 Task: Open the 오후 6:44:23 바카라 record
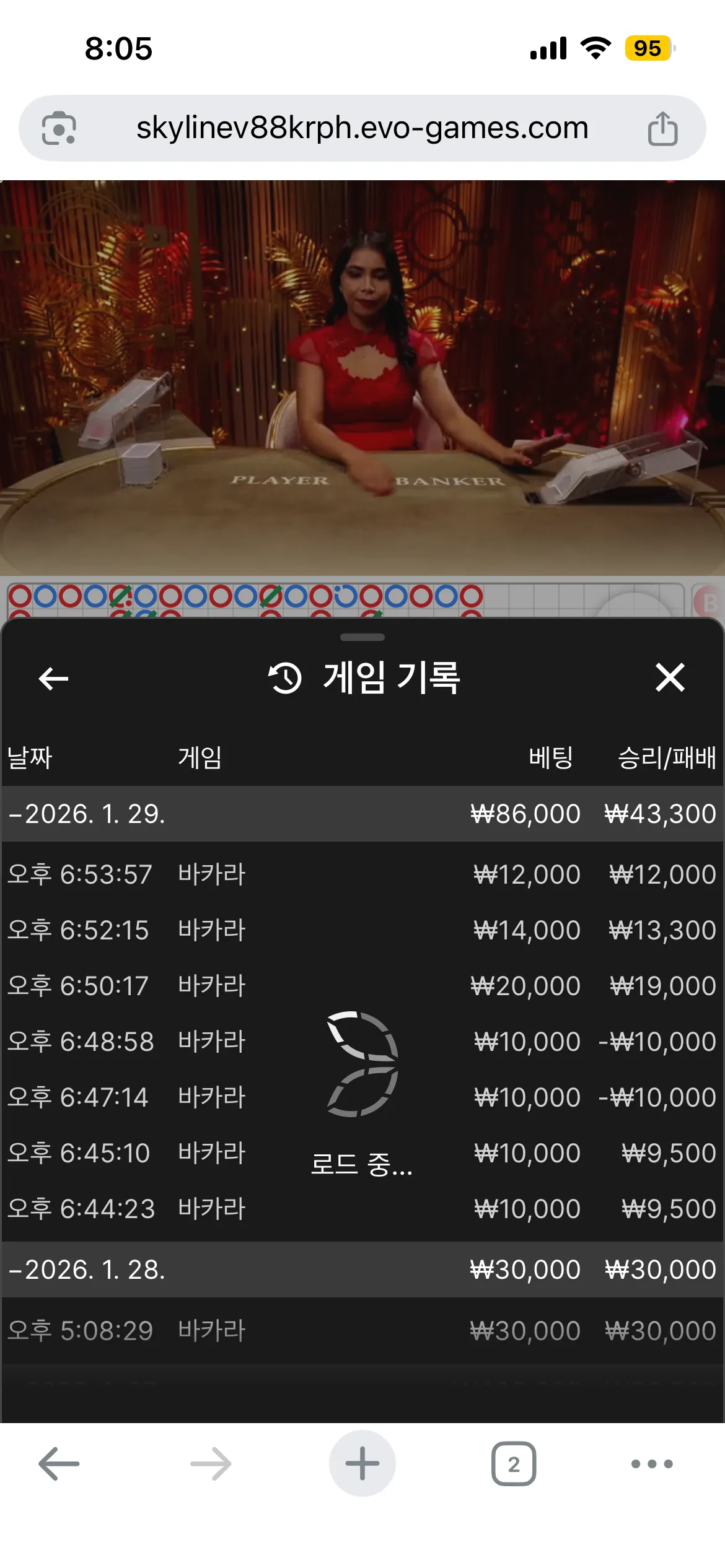click(x=362, y=1209)
